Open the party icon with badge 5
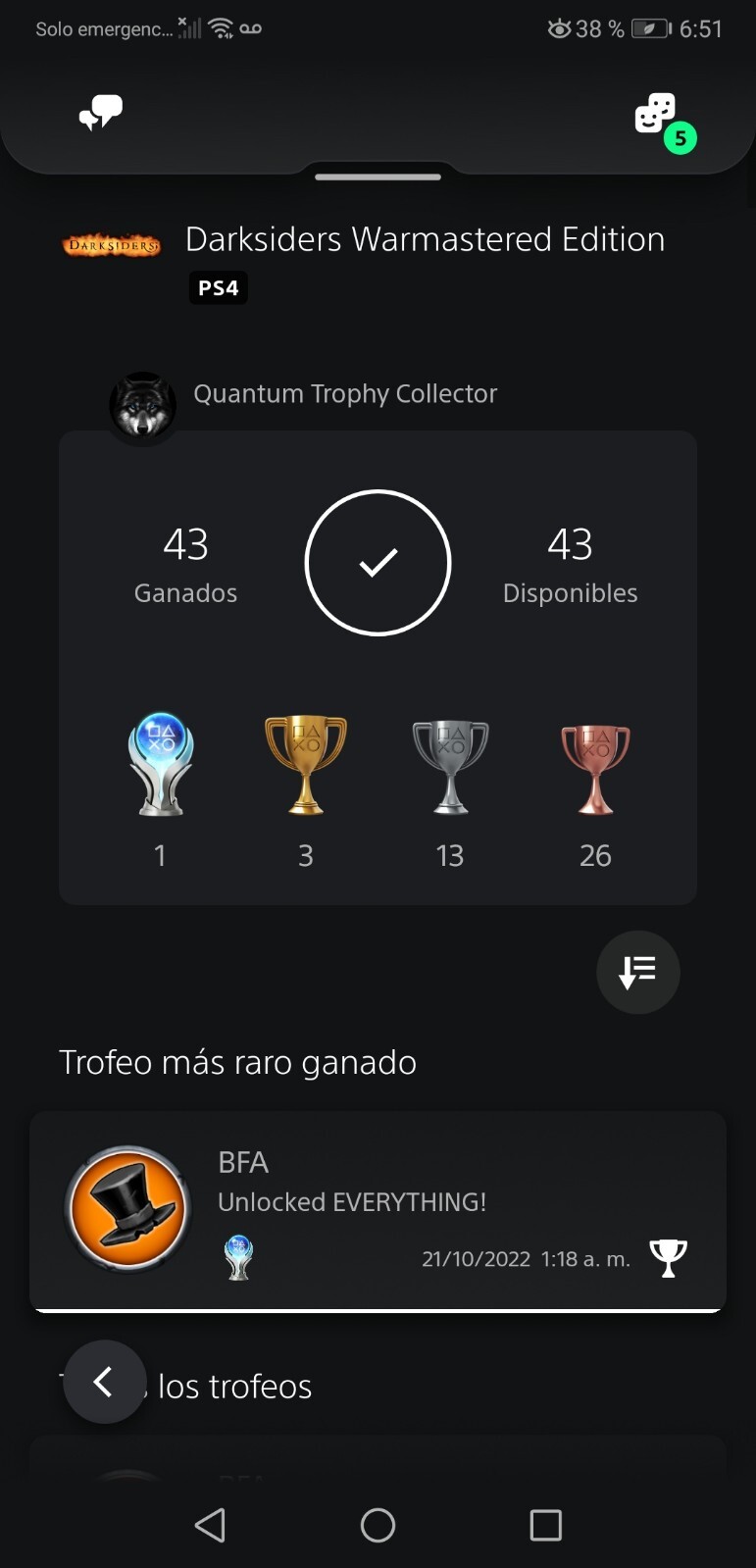 657,115
